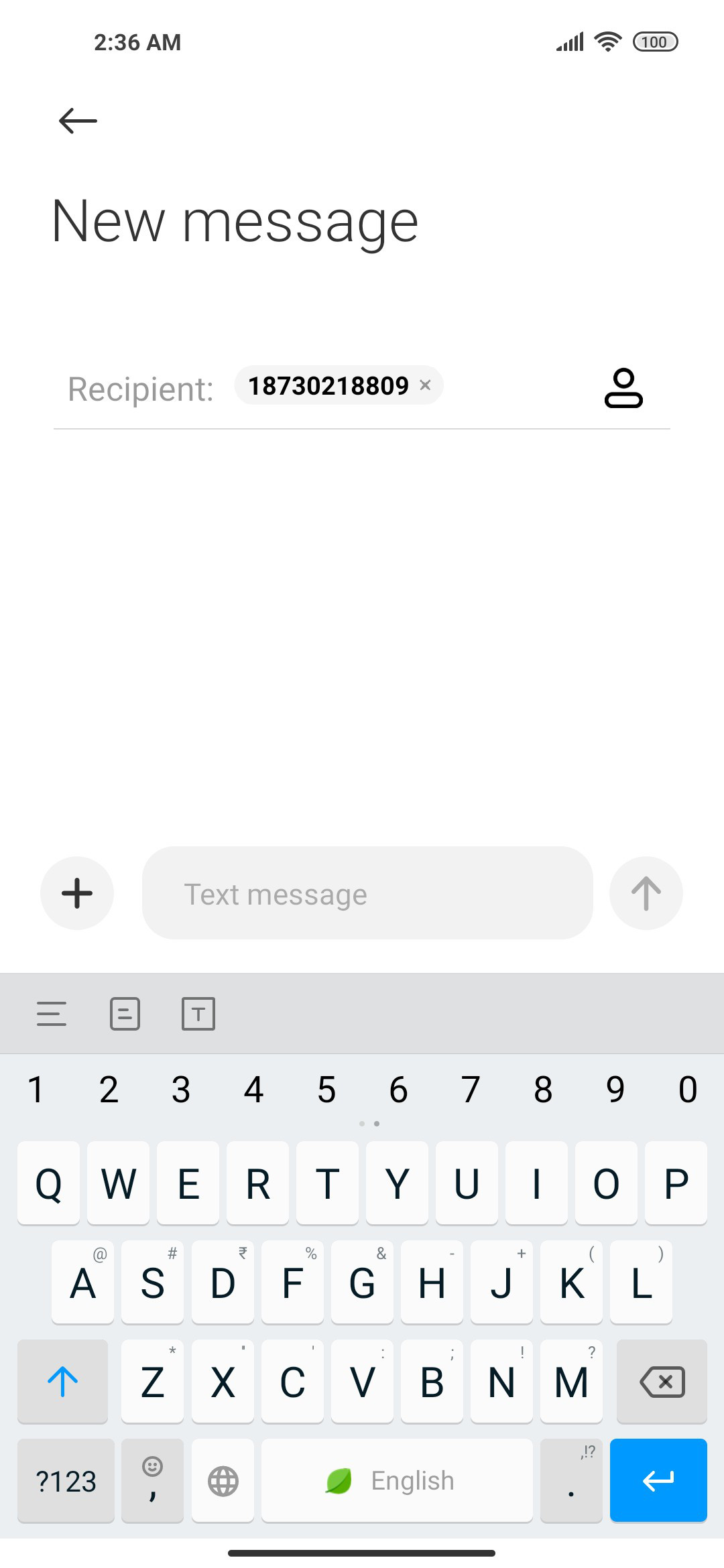Image resolution: width=724 pixels, height=1568 pixels.
Task: Focus the Text message field
Action: coord(367,893)
